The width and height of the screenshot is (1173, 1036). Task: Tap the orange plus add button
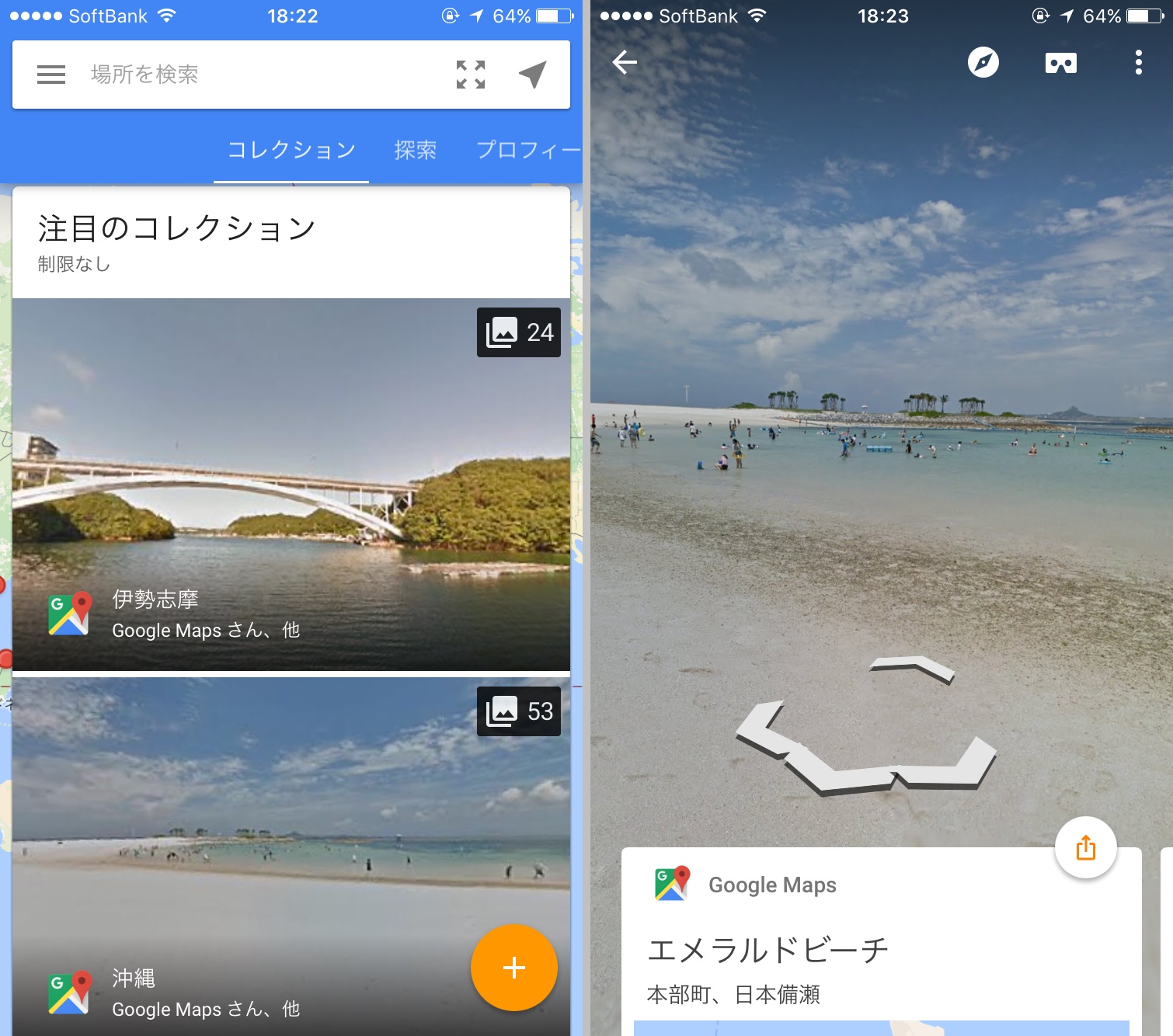[513, 968]
